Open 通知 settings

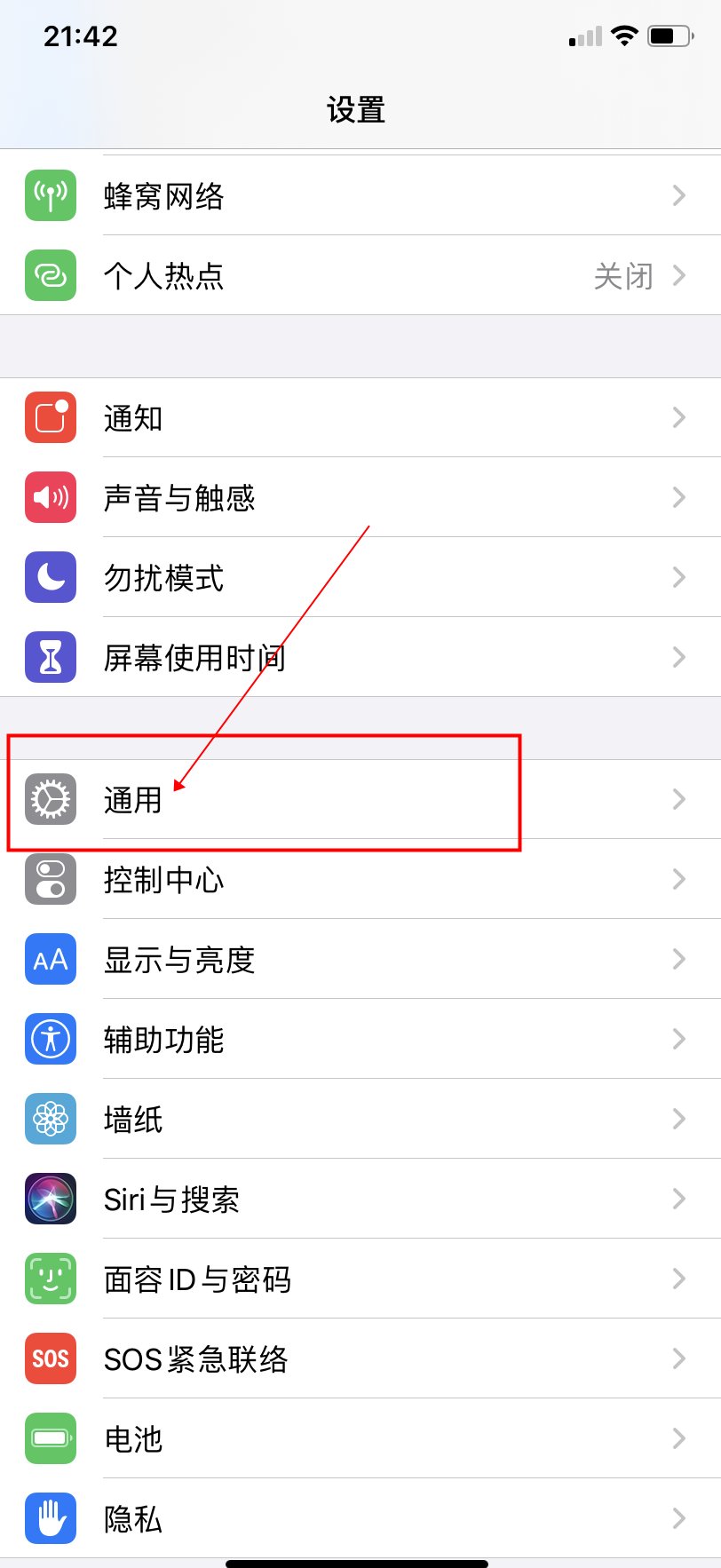[x=360, y=417]
